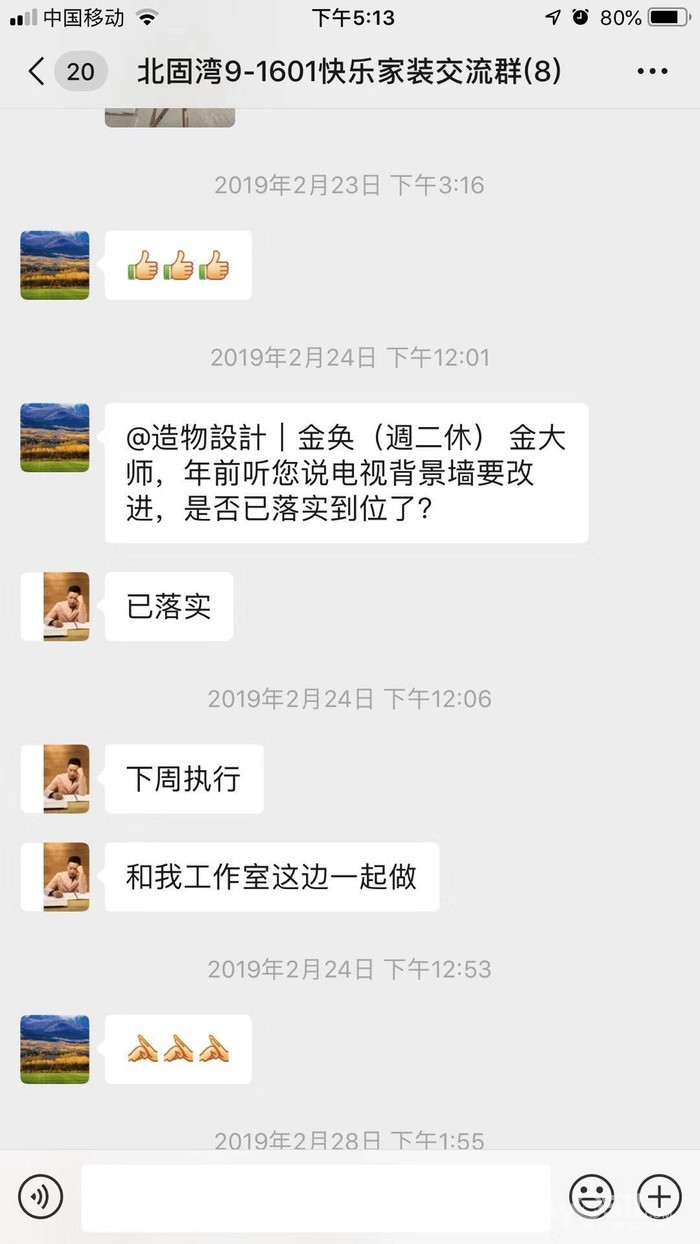Open the avatar beside the 已落实 message
Screen dimensions: 700x1244
click(x=66, y=606)
